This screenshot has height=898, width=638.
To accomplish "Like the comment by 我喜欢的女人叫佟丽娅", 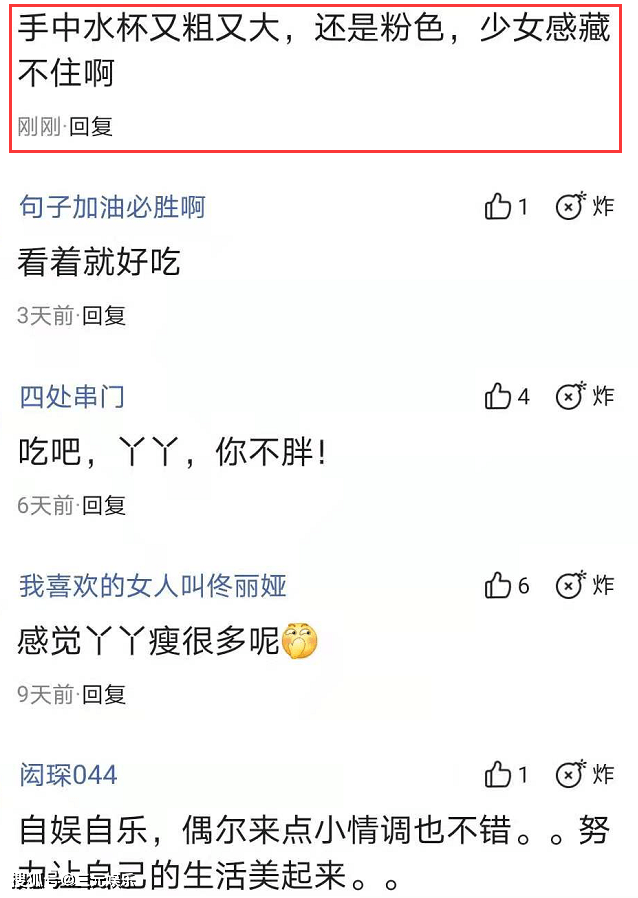I will click(x=499, y=585).
